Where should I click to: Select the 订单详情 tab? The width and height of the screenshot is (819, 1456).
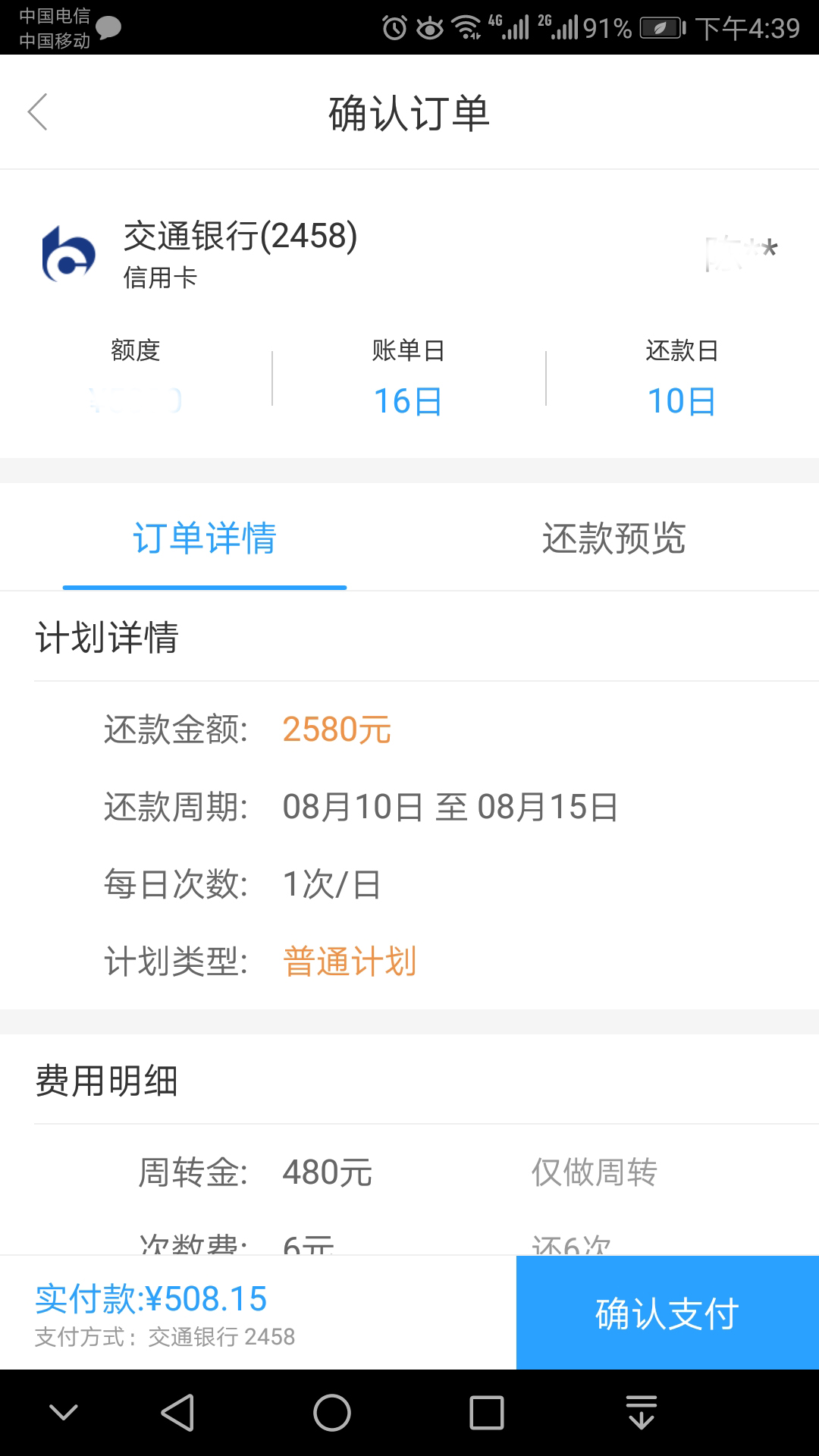tap(205, 538)
